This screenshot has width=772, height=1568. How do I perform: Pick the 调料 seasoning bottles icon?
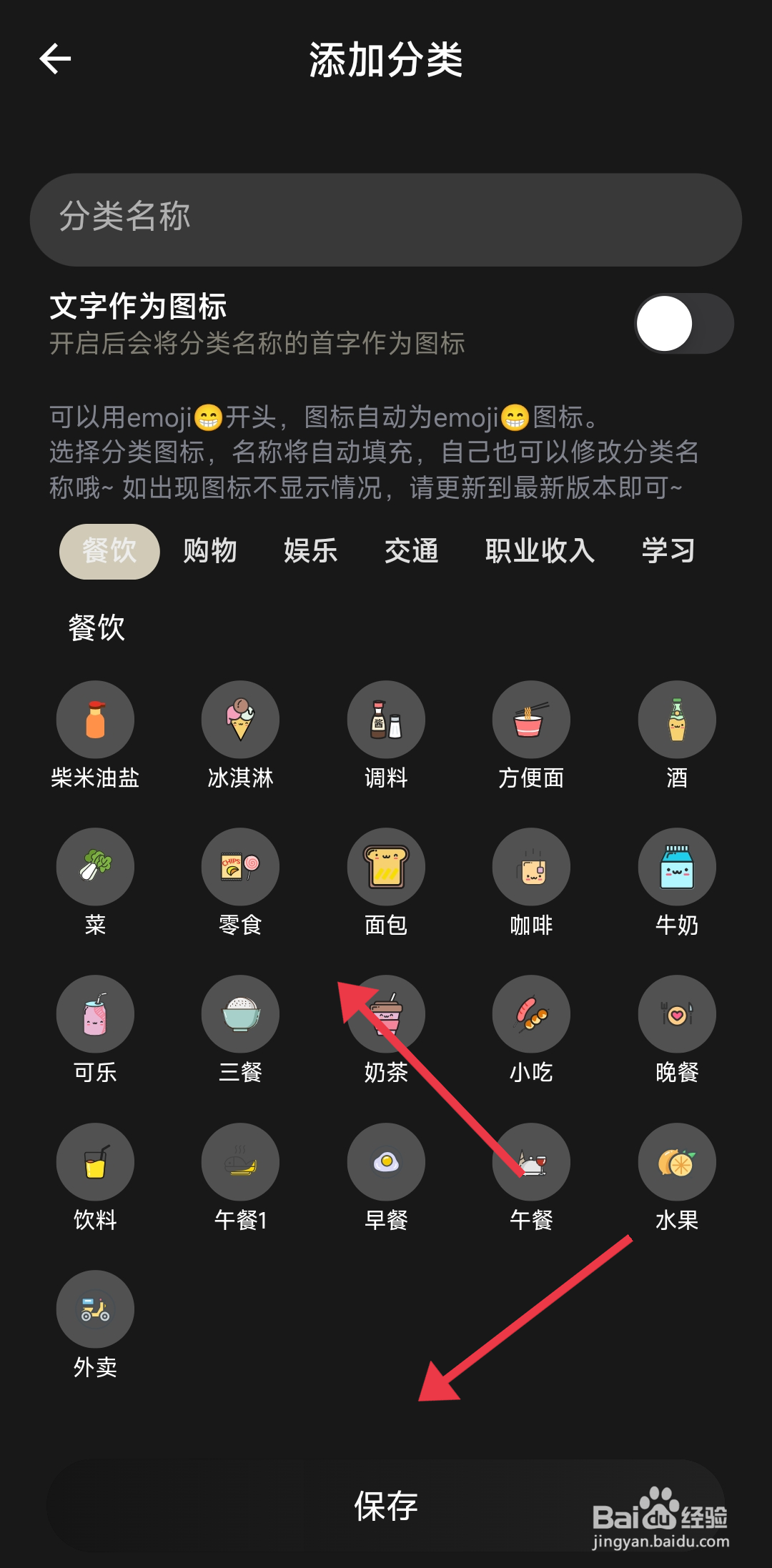[386, 720]
